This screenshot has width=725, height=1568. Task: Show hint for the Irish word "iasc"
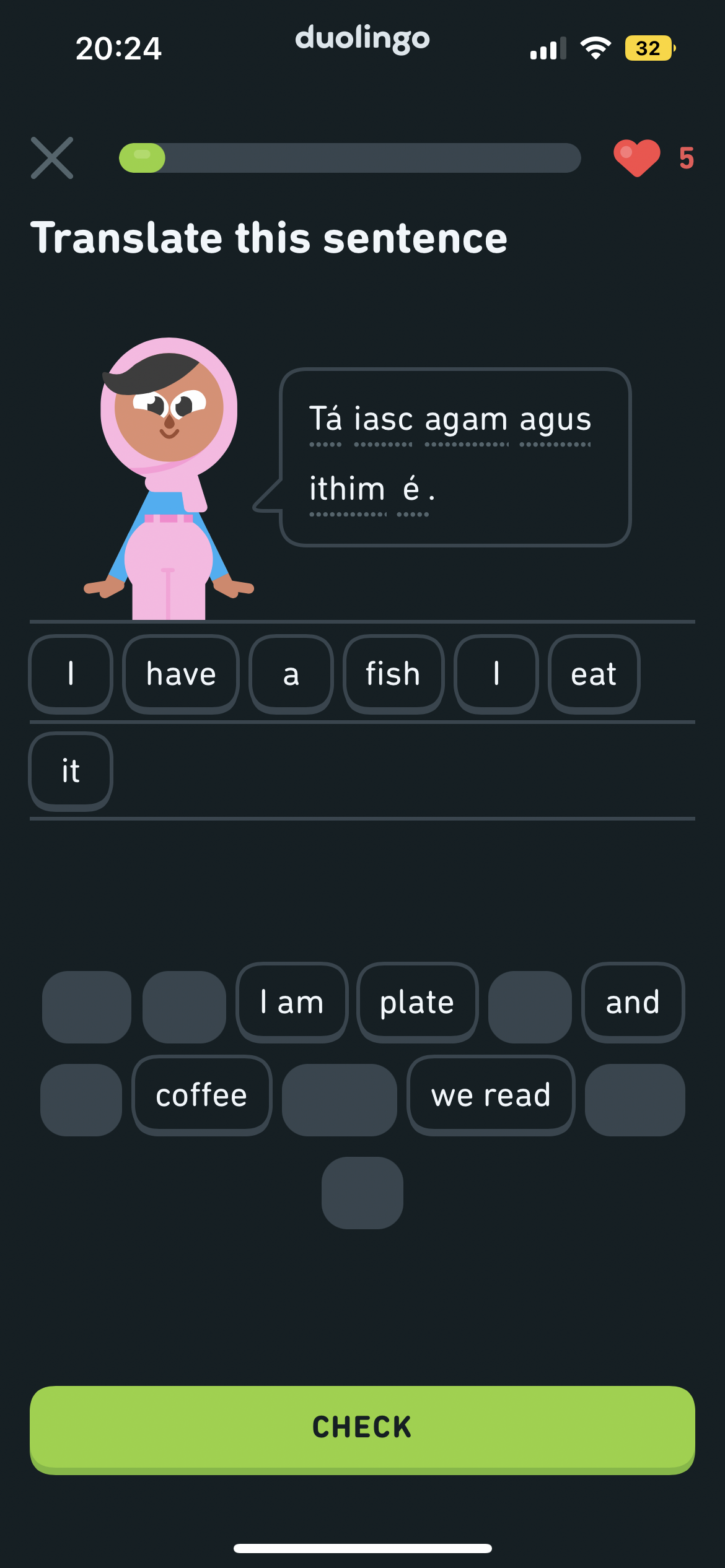(x=383, y=420)
